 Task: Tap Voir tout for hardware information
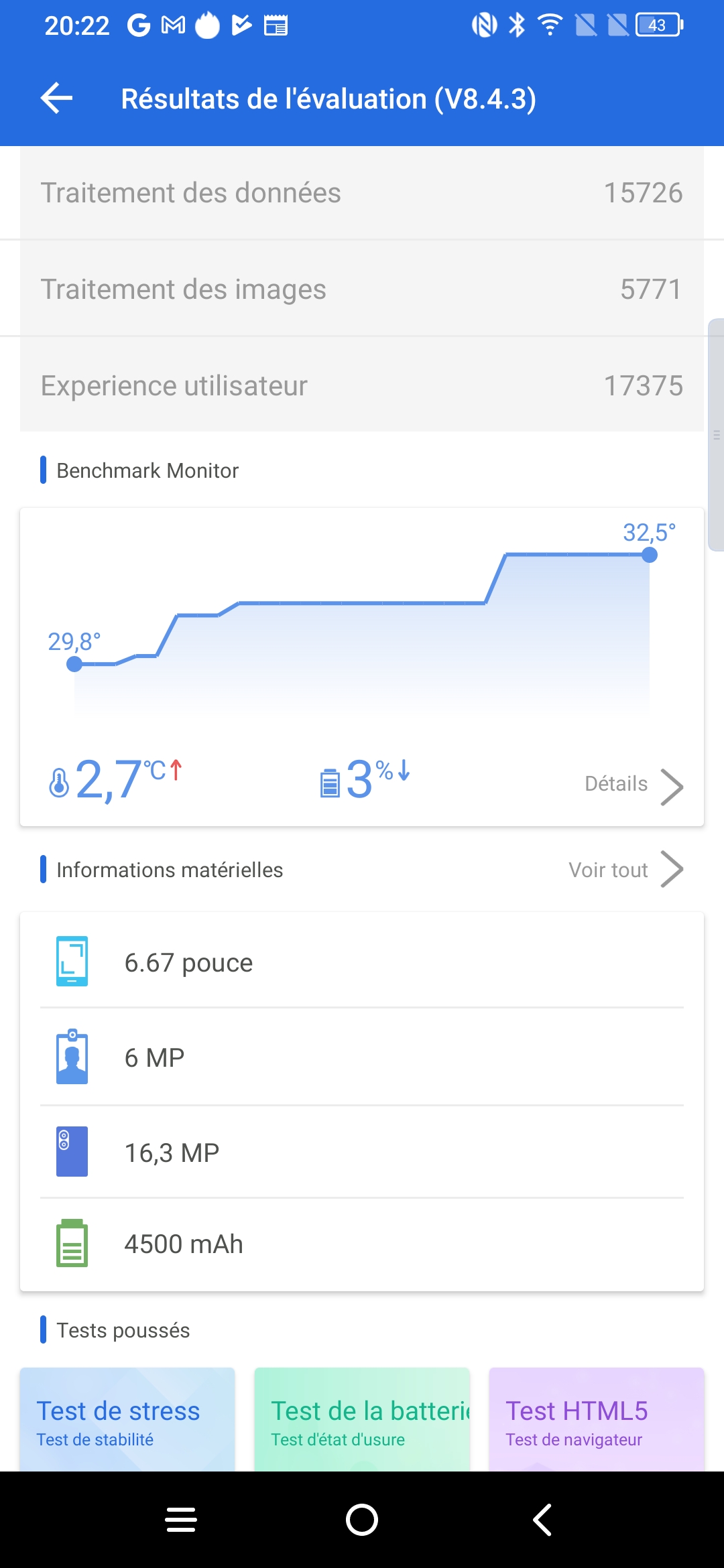[625, 870]
